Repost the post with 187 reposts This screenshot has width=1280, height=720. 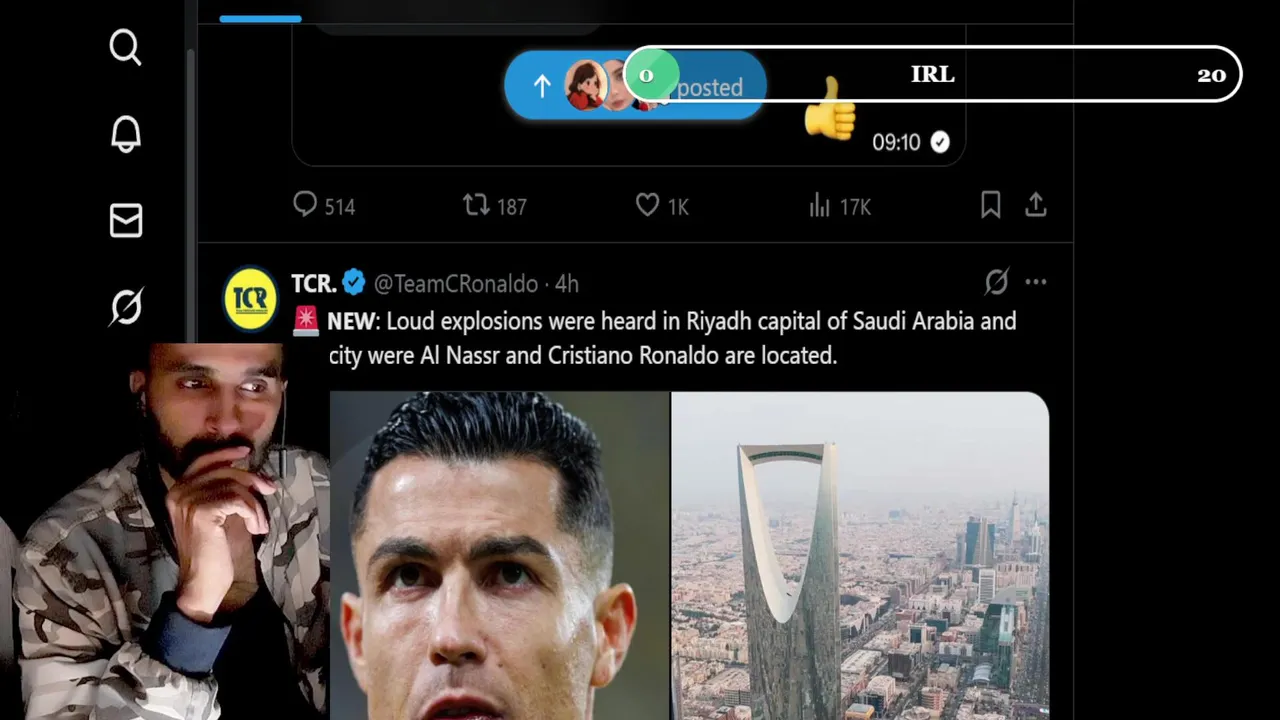[476, 205]
